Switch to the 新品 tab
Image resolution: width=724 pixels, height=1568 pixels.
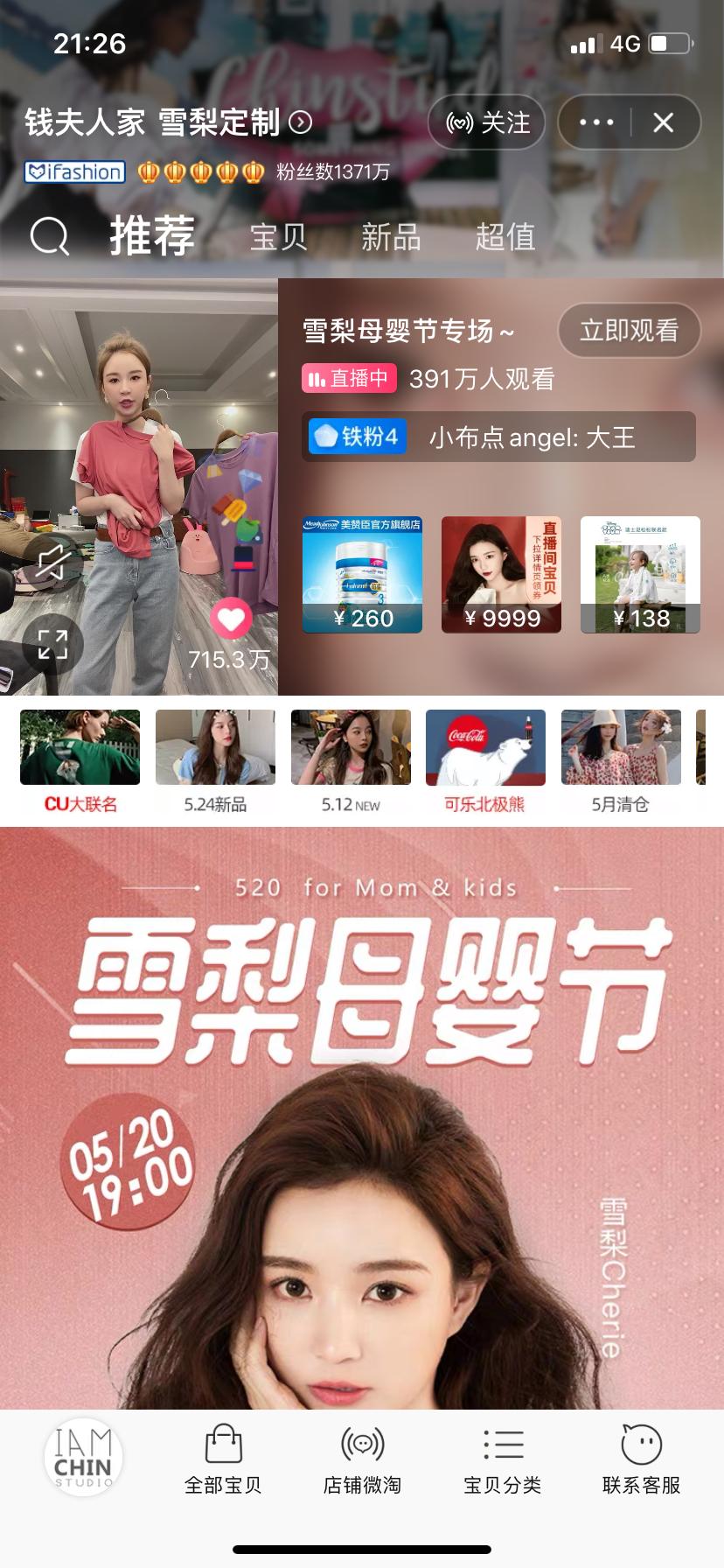click(x=390, y=237)
